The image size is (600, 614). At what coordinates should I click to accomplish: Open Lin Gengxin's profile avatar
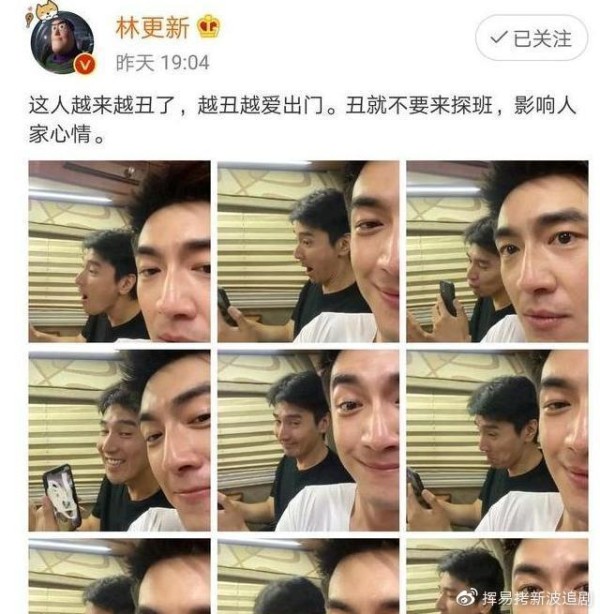[61, 42]
